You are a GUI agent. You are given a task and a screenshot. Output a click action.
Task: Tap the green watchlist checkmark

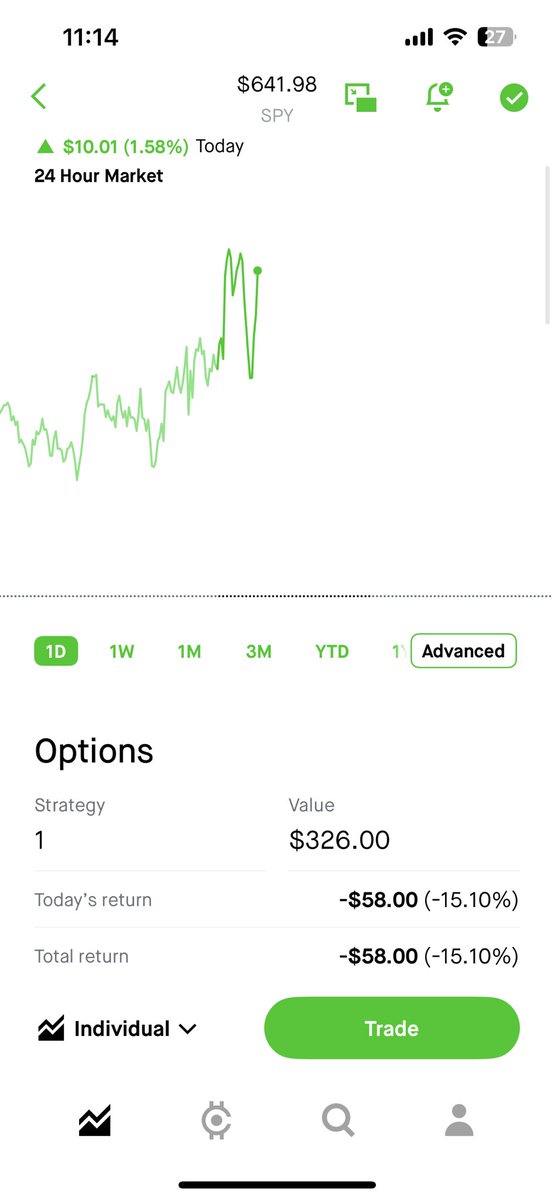click(x=514, y=97)
